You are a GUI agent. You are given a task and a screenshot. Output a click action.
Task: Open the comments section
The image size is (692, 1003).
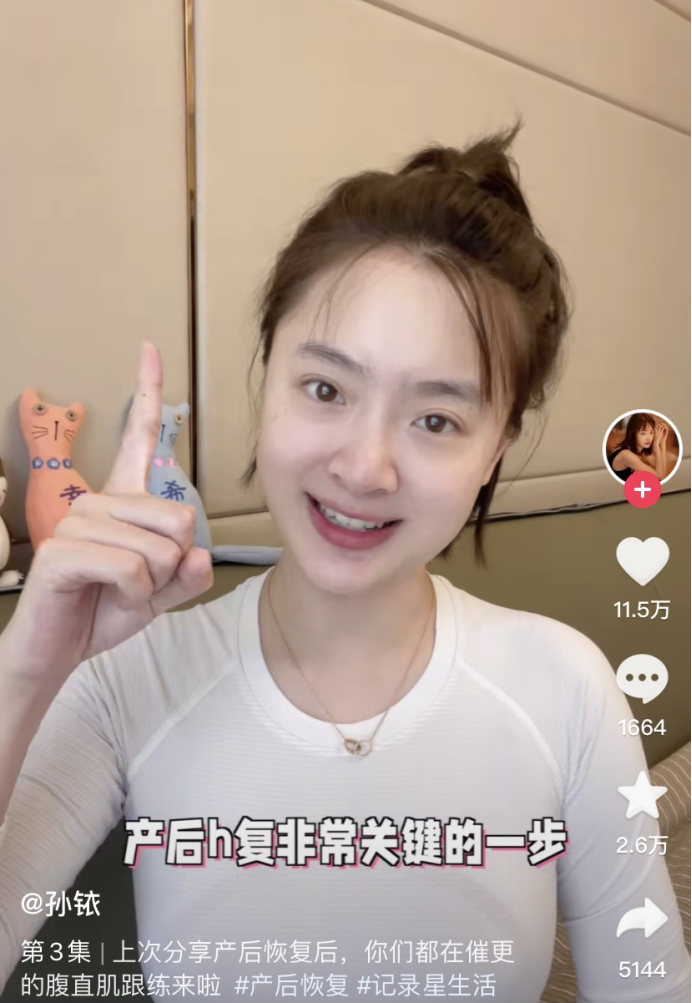[642, 679]
